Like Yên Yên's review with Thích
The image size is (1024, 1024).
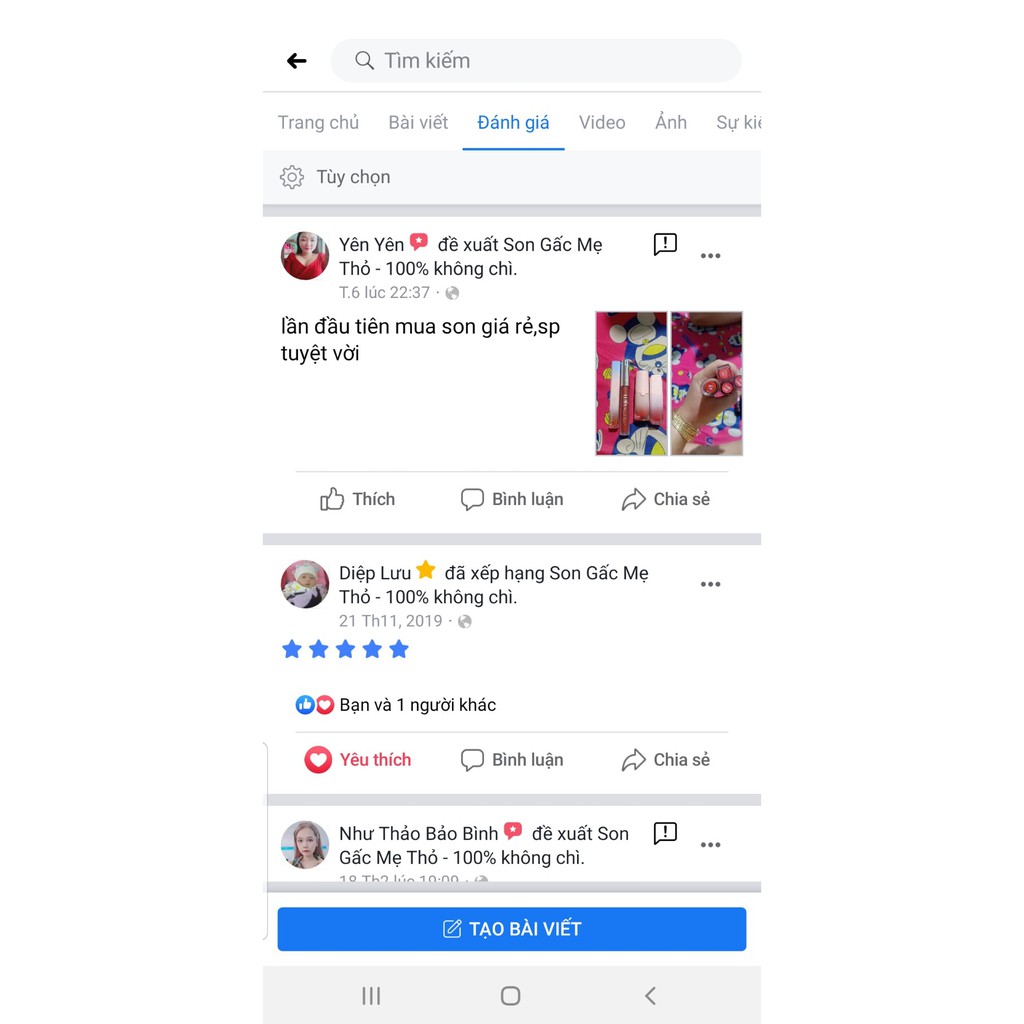pyautogui.click(x=358, y=499)
